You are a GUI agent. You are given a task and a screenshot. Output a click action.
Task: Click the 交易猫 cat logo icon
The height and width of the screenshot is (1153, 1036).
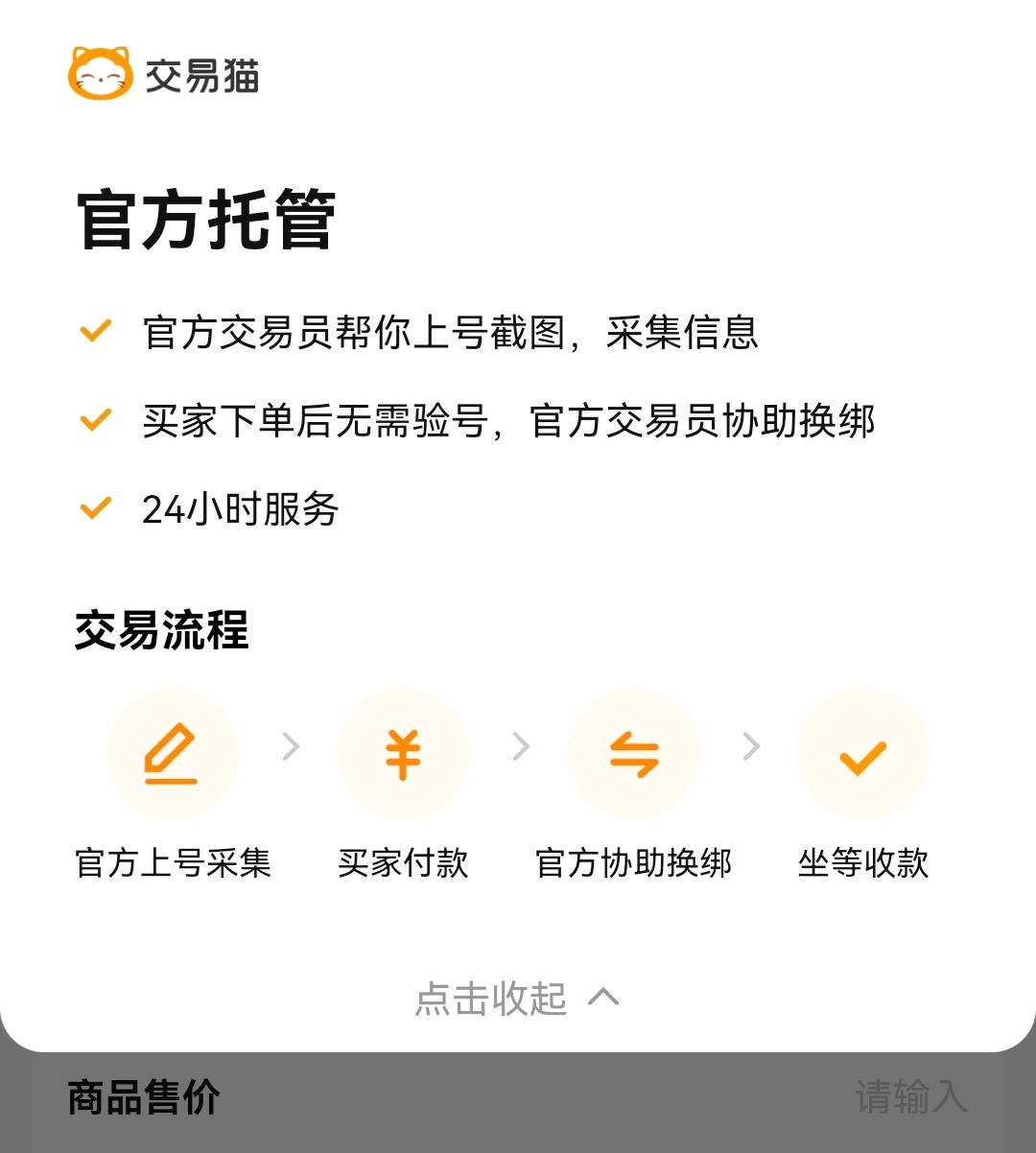pos(99,69)
